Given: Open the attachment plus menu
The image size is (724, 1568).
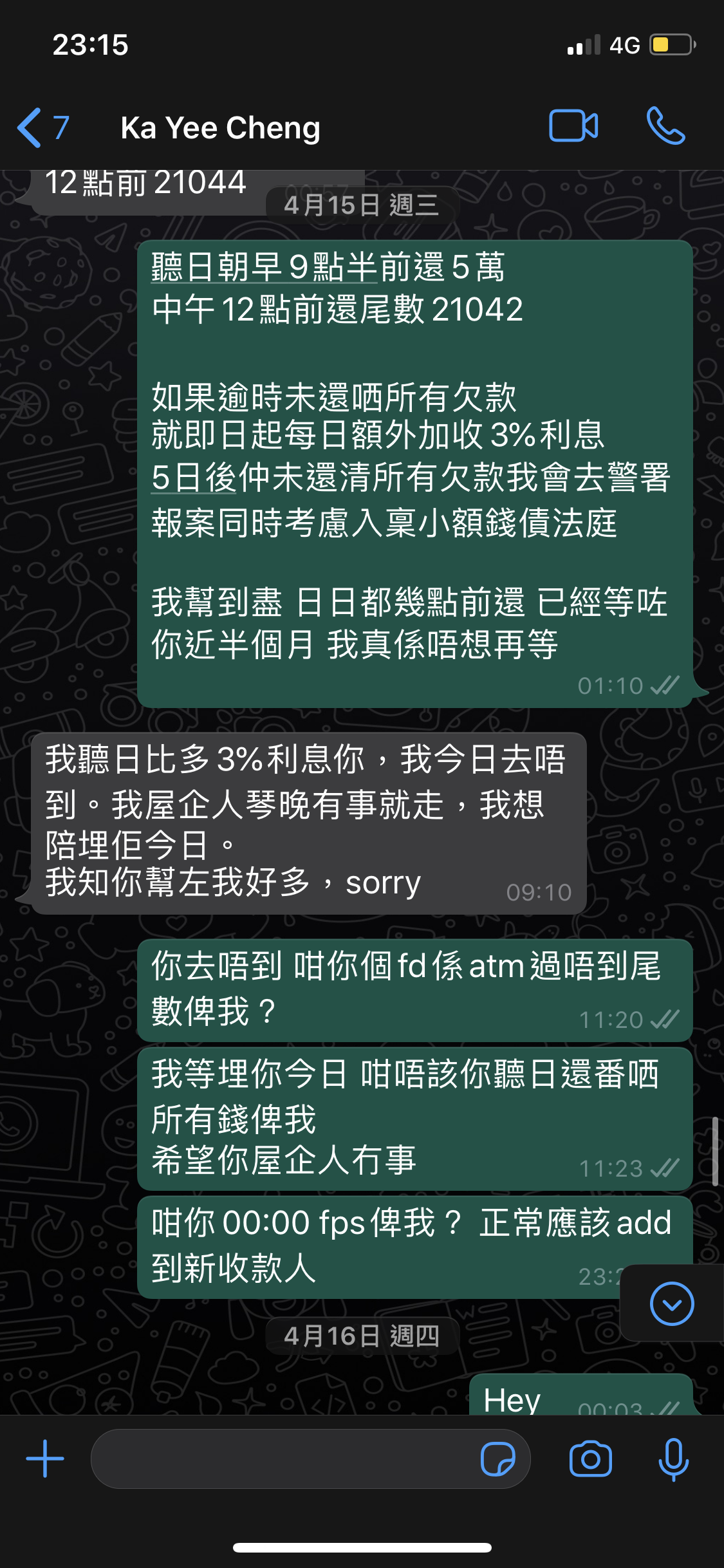Looking at the screenshot, I should point(45,1459).
